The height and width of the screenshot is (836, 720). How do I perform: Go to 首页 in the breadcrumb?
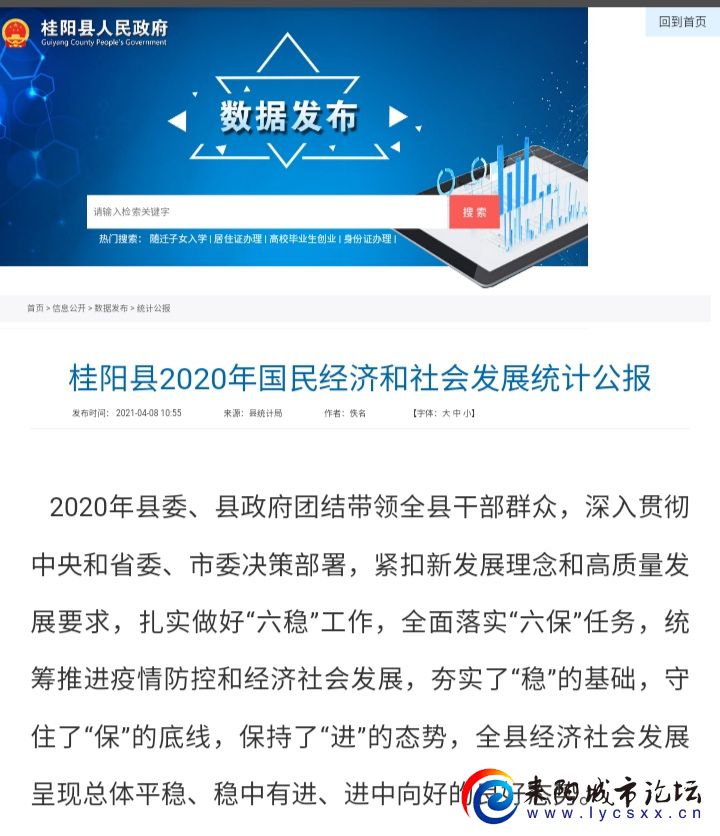(x=35, y=308)
